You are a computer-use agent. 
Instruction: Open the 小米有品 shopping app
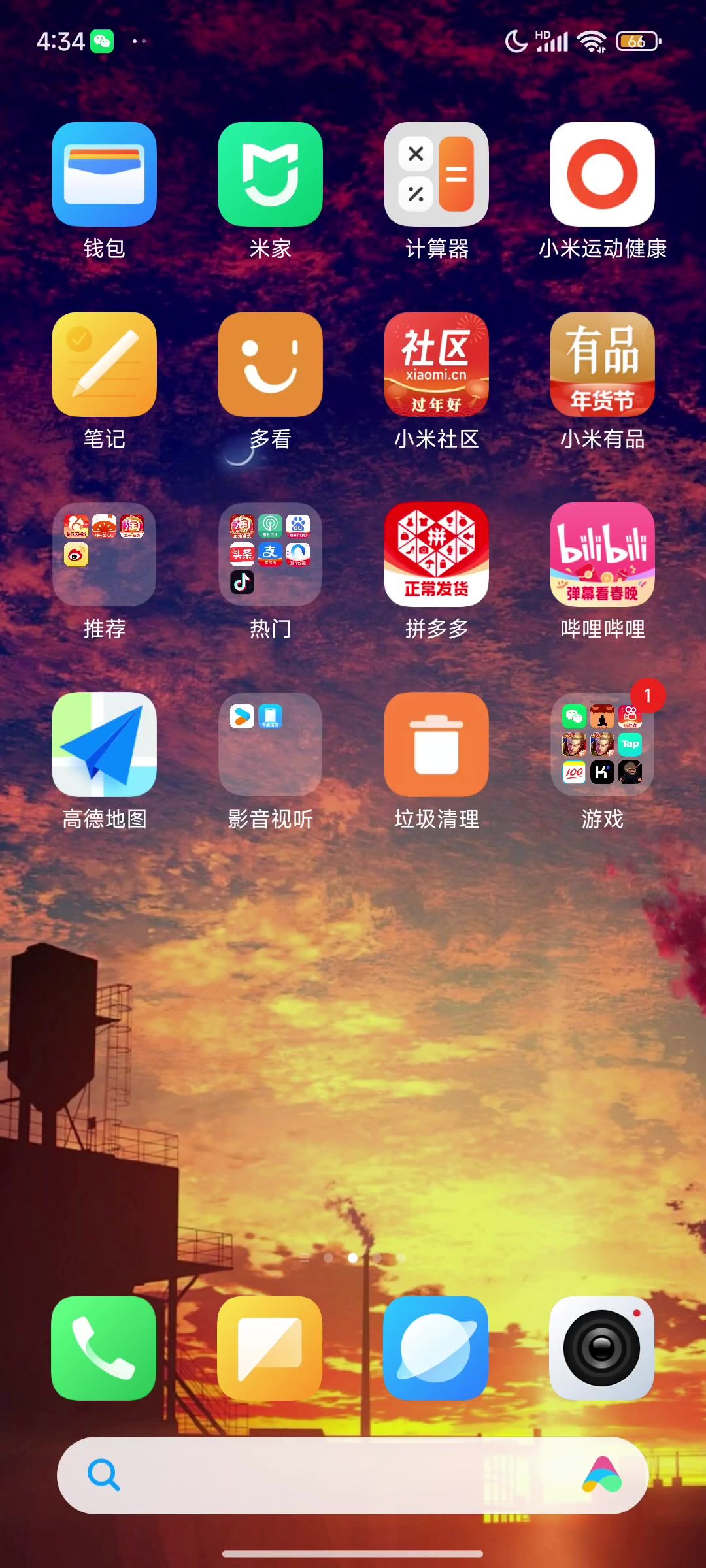point(602,364)
